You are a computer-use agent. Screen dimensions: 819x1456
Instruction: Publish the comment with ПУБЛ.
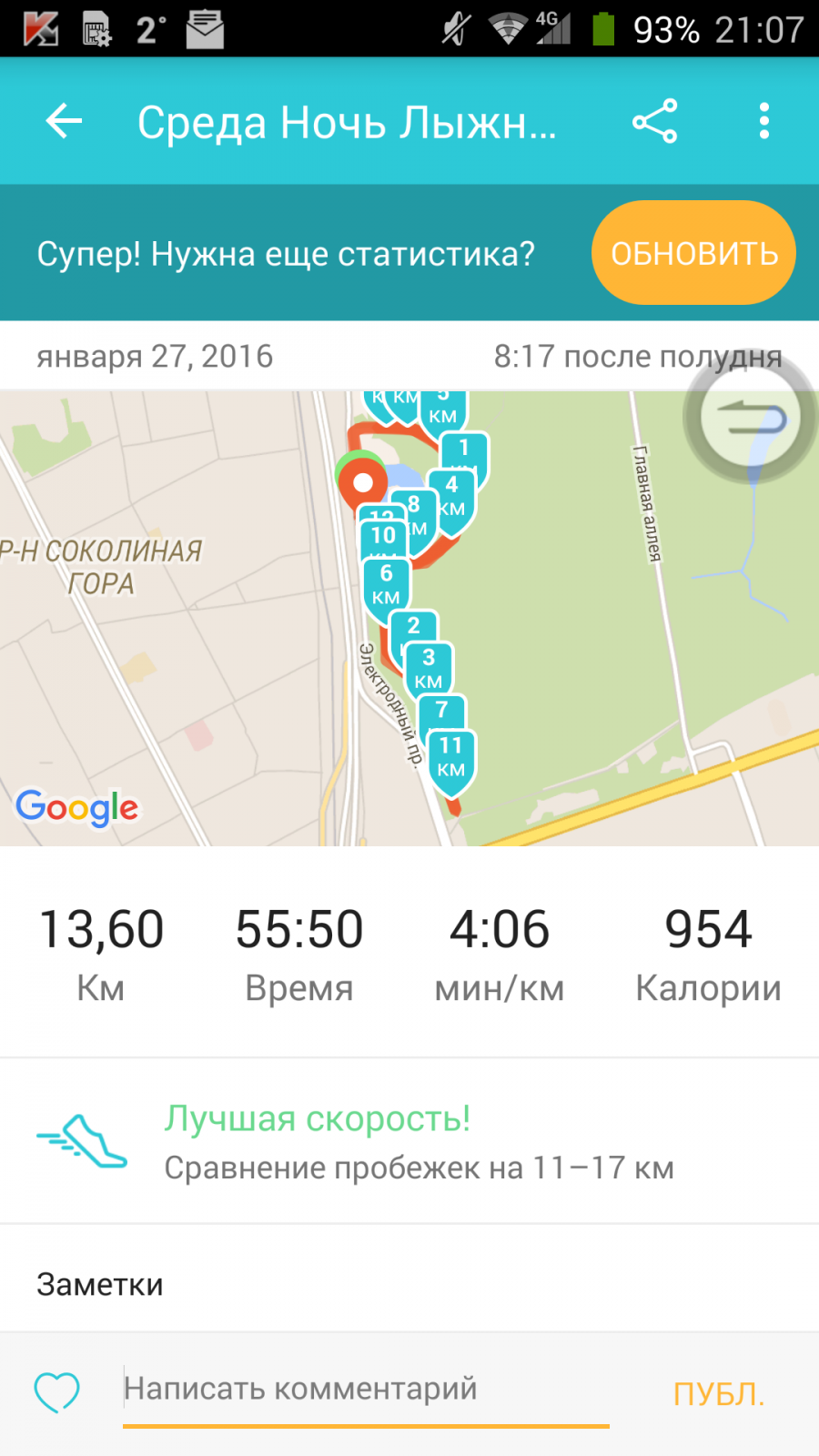tap(719, 1393)
